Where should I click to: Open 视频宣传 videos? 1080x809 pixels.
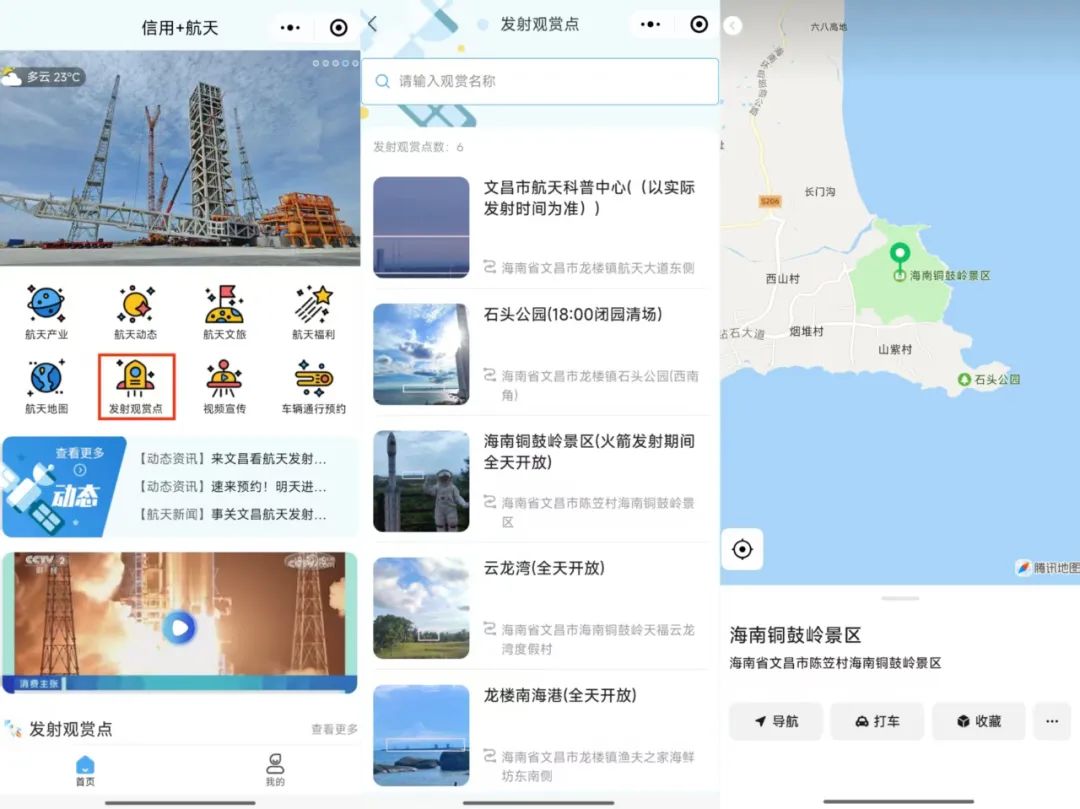(x=224, y=386)
